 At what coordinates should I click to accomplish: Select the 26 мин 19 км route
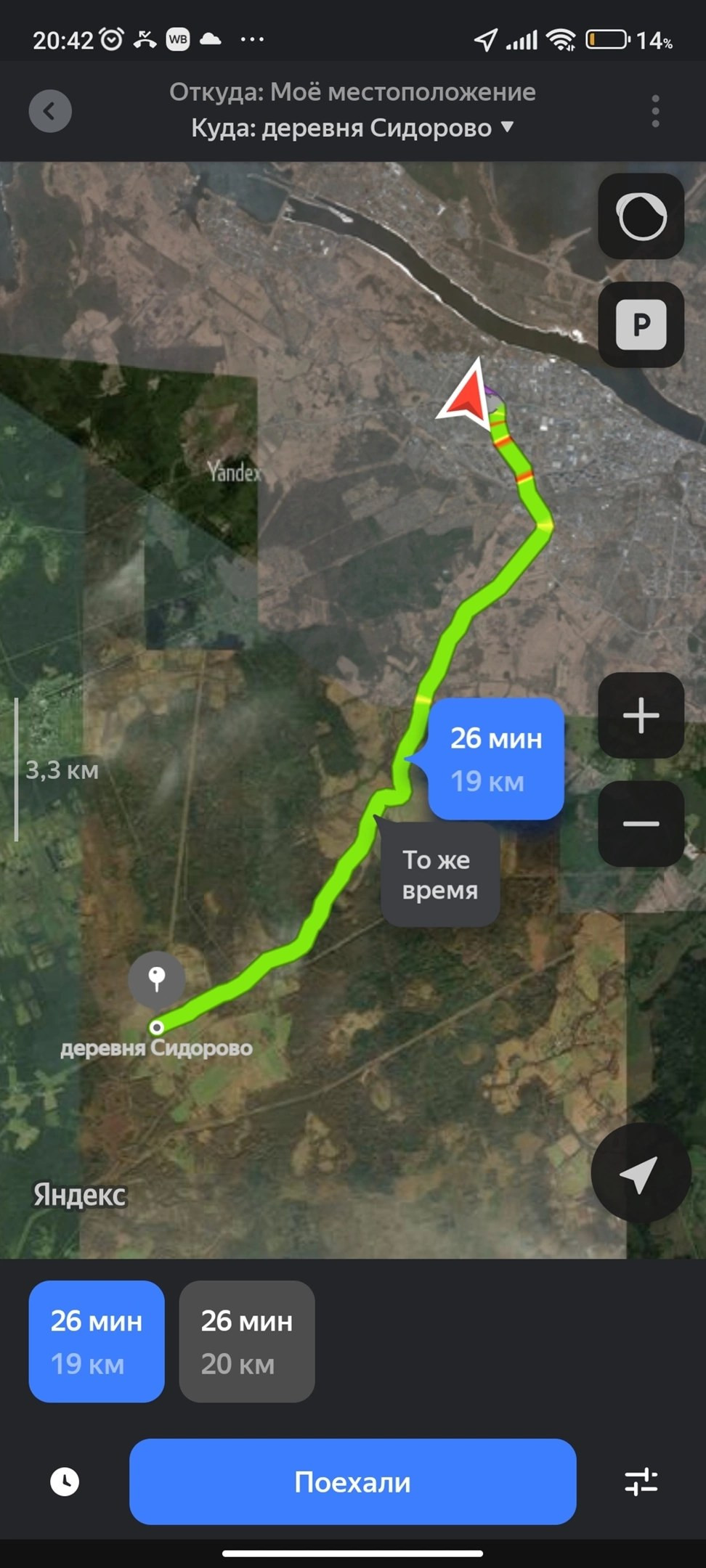(97, 1342)
